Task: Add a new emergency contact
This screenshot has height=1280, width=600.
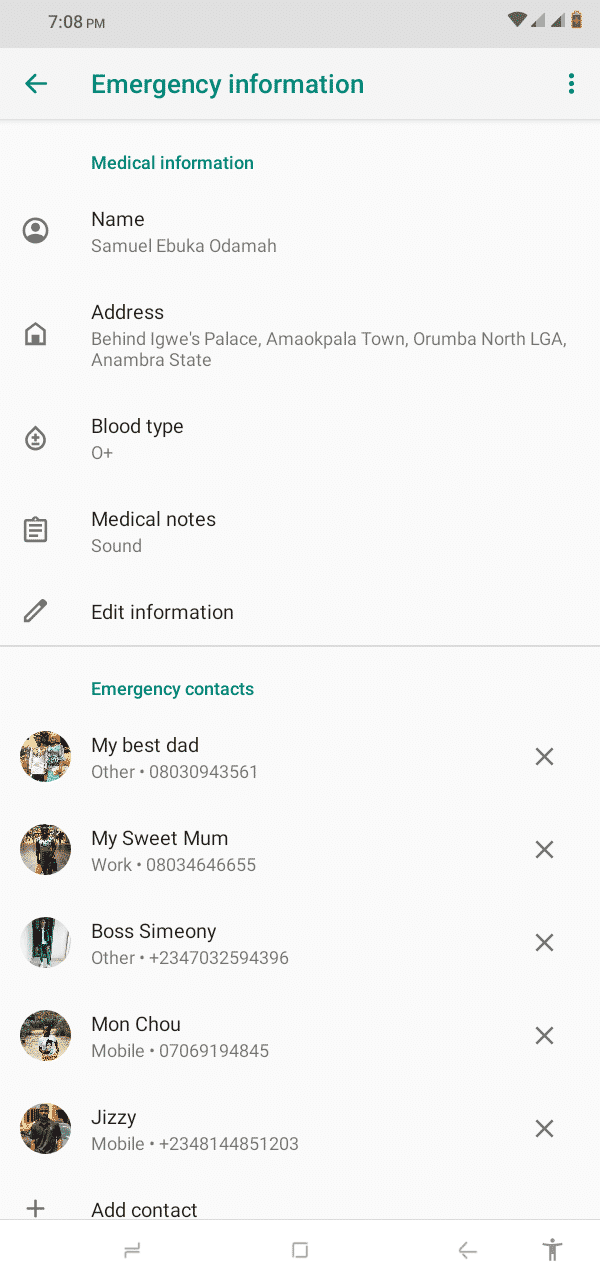Action: click(x=144, y=1208)
